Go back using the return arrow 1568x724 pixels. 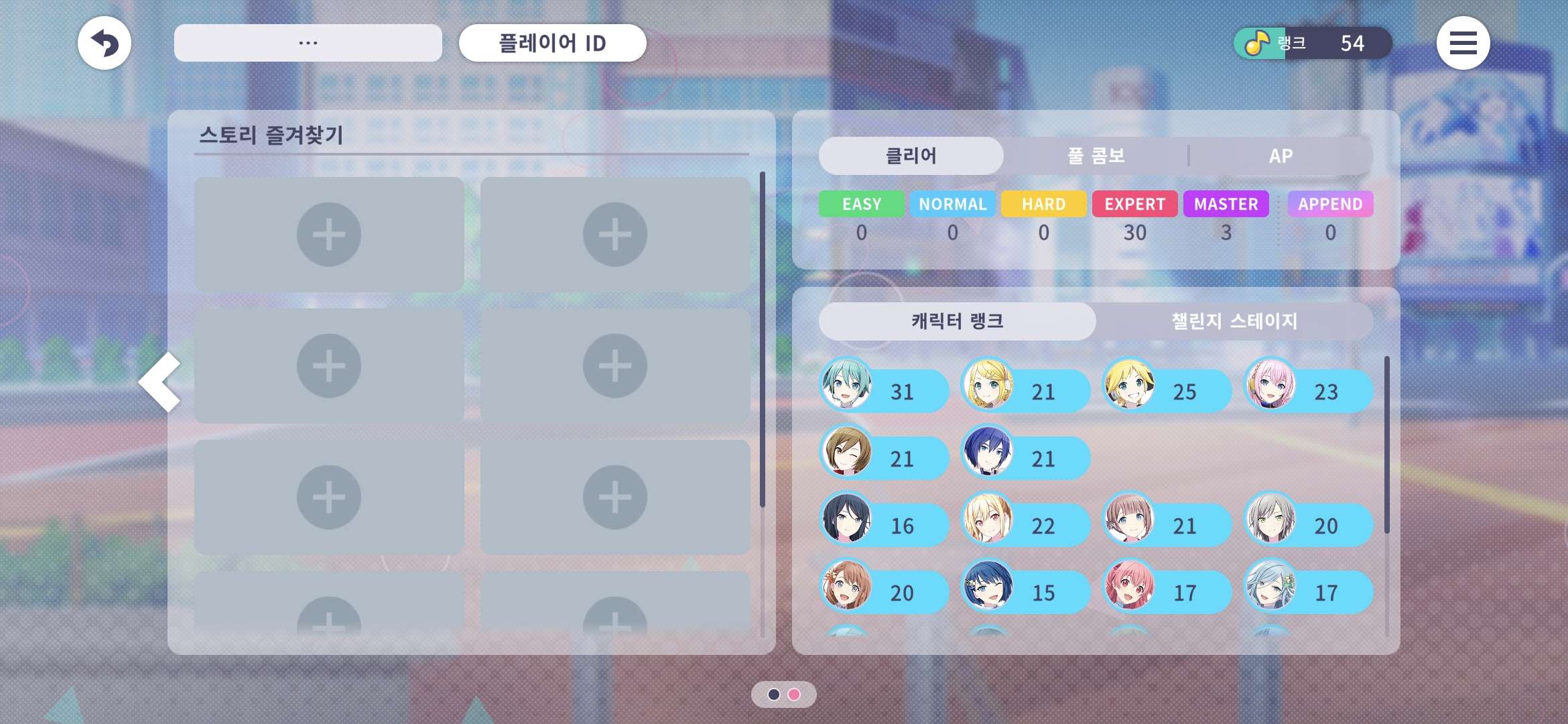[104, 43]
